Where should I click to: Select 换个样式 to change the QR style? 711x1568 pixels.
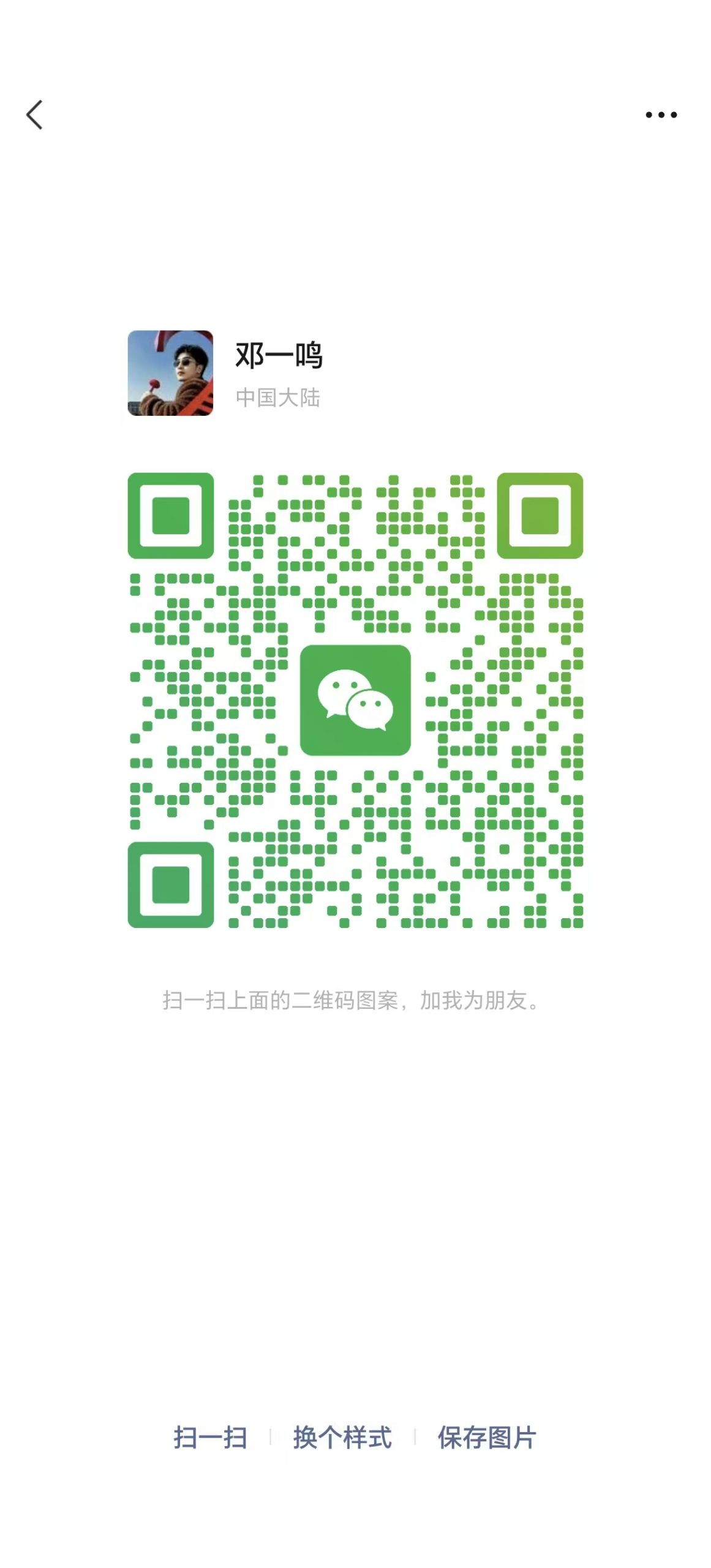click(x=343, y=1435)
